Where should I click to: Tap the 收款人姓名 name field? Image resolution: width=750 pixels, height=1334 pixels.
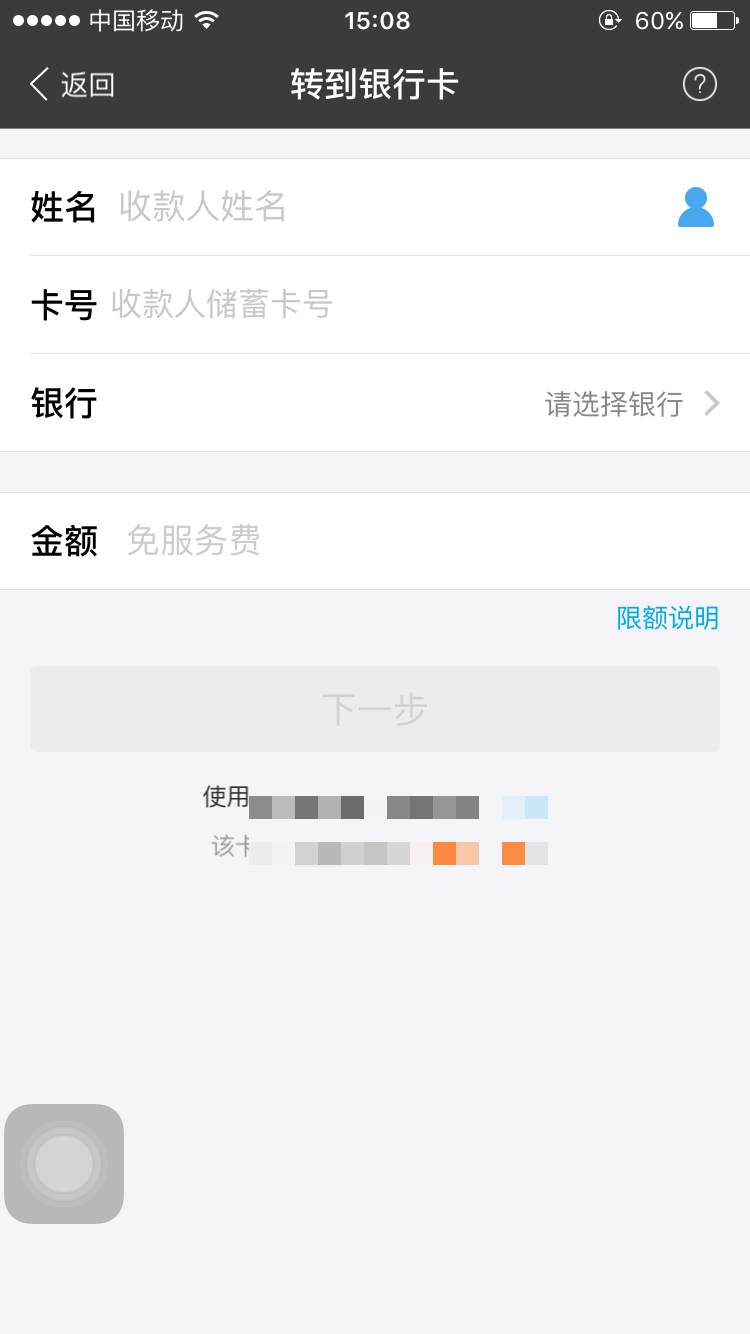coord(380,207)
